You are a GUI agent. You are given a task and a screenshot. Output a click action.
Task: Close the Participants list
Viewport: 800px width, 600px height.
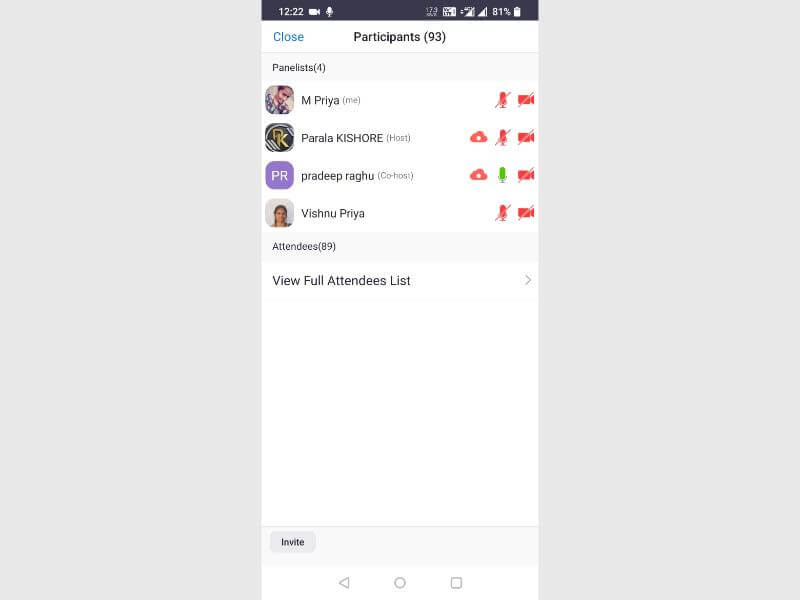288,37
